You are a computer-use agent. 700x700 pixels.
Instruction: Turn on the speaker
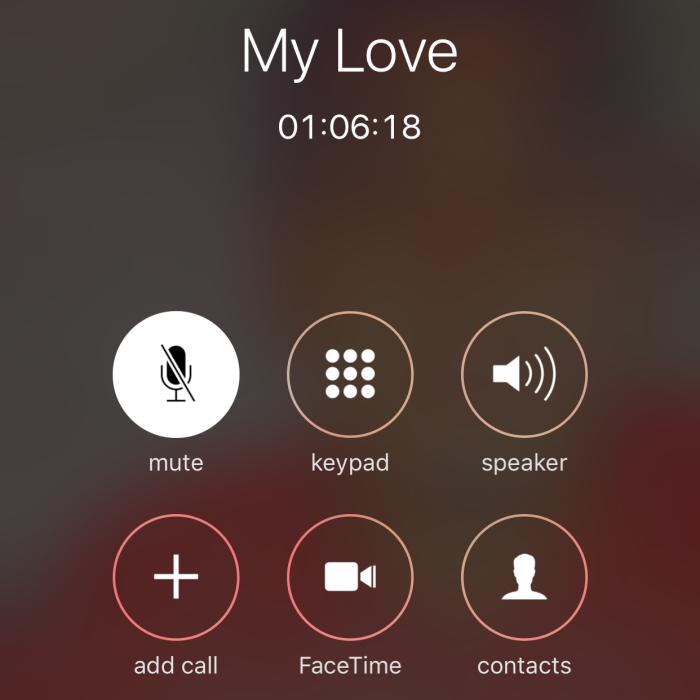(x=523, y=374)
